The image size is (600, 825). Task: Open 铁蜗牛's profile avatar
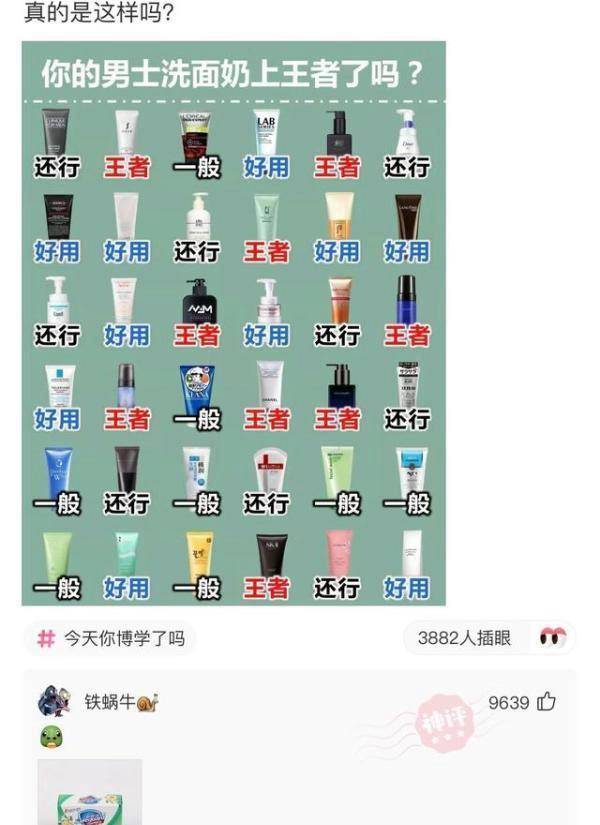(x=54, y=702)
